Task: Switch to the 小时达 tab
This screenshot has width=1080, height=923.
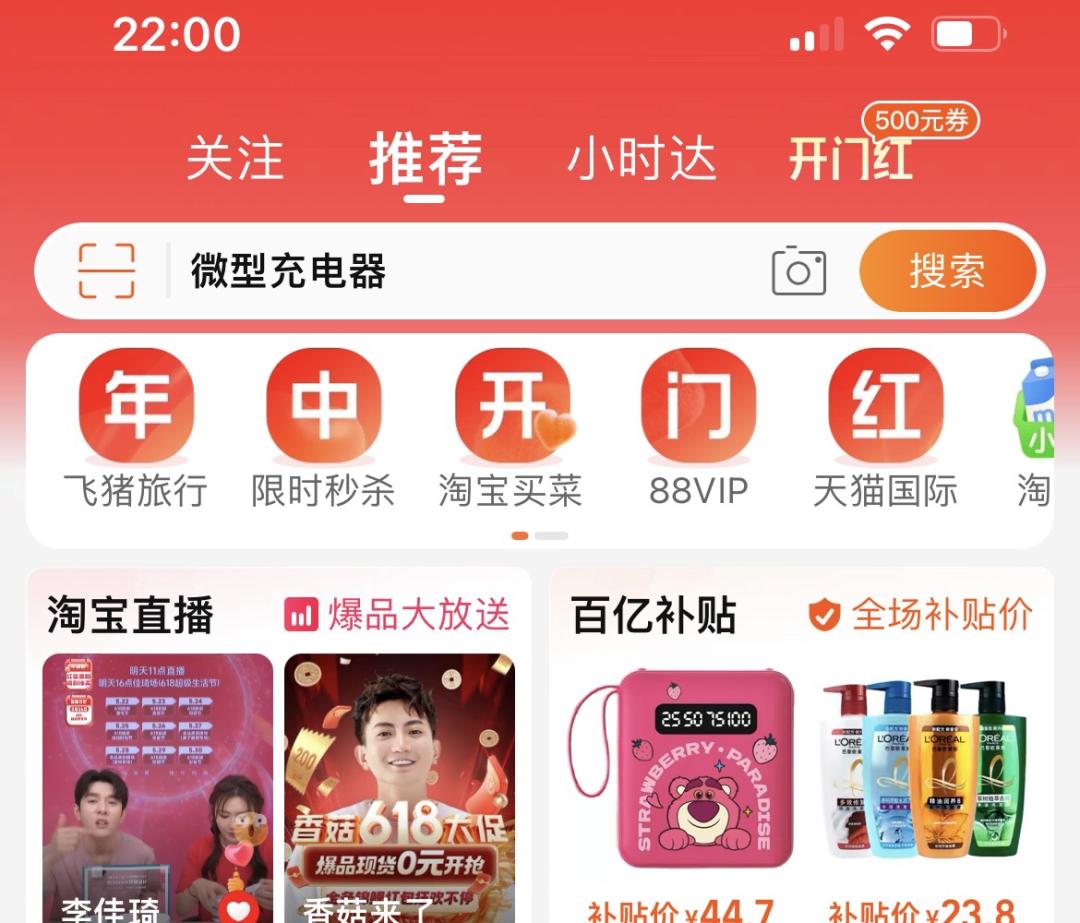Action: tap(642, 160)
